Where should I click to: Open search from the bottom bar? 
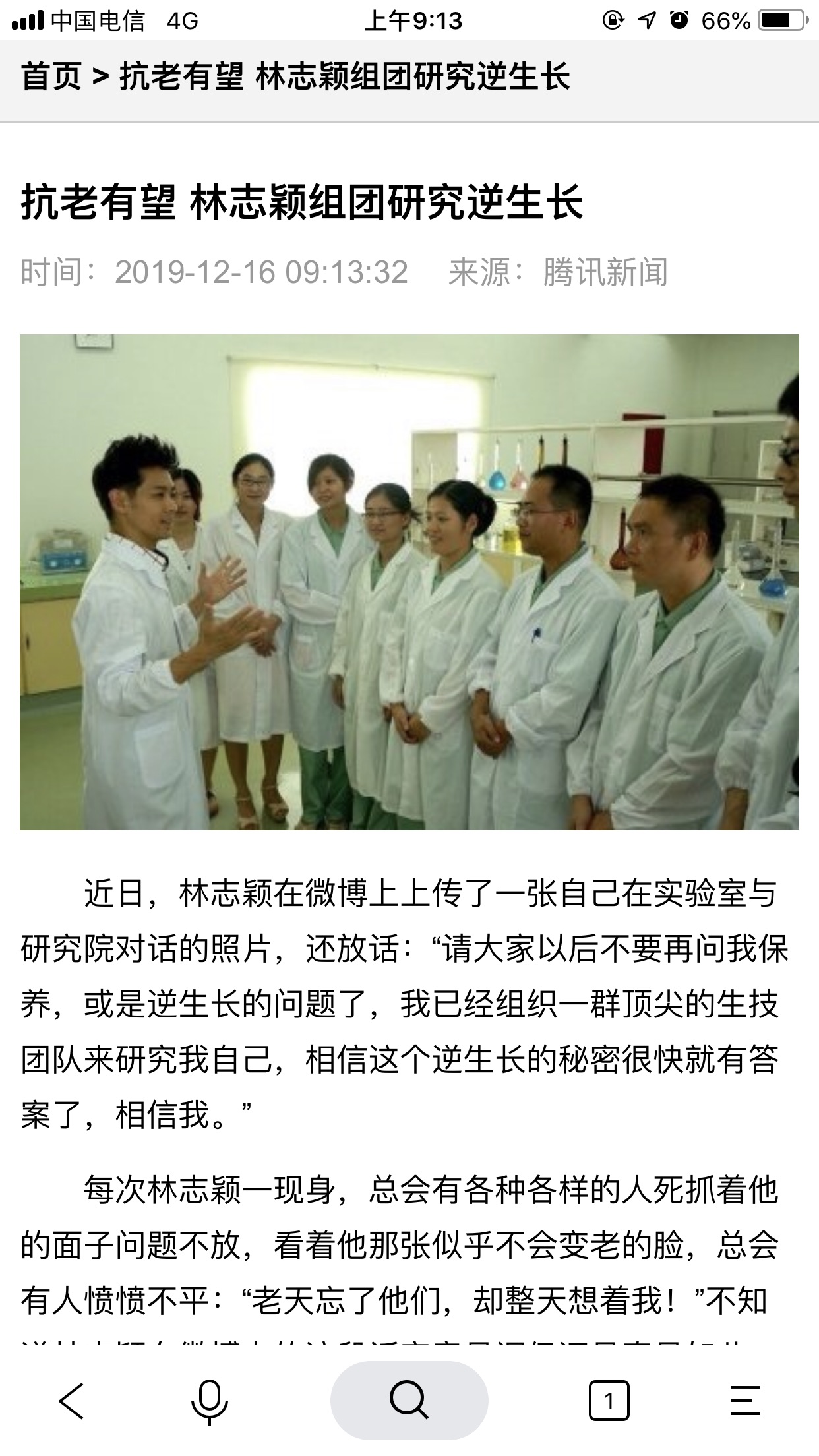click(409, 1400)
